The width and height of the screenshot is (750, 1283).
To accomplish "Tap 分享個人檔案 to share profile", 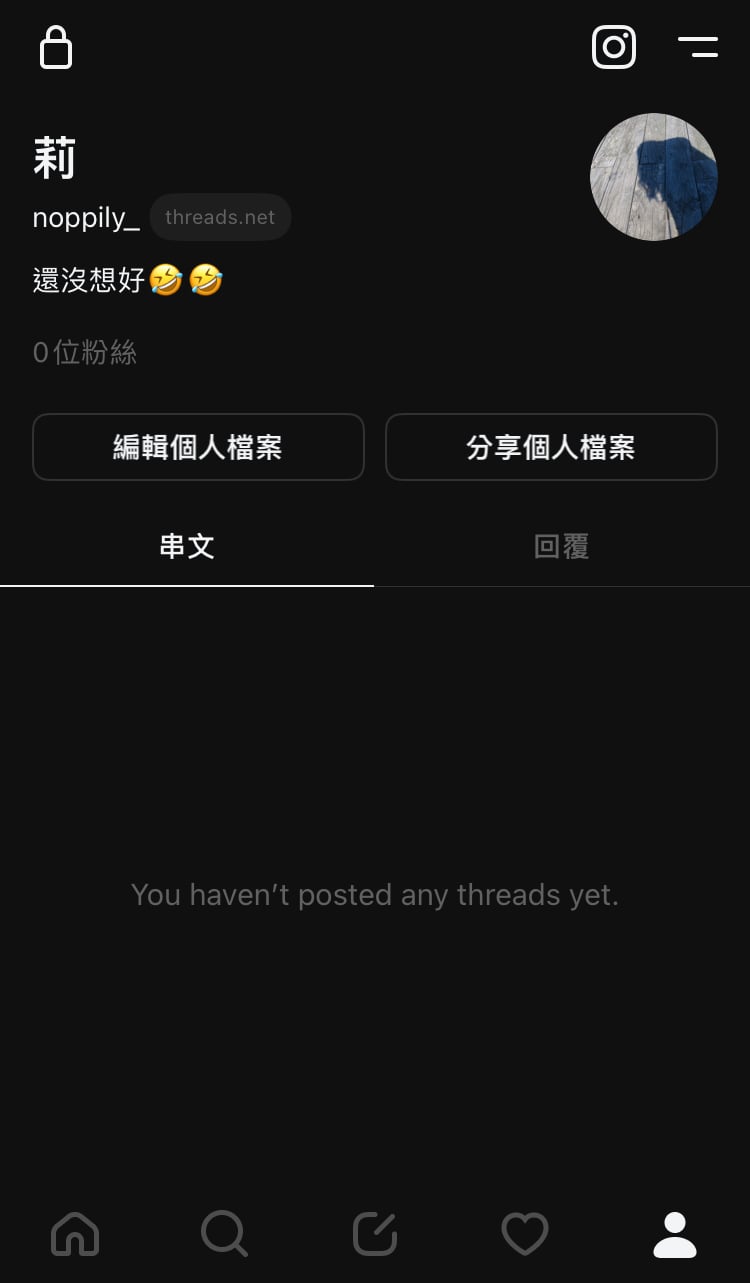I will (551, 447).
